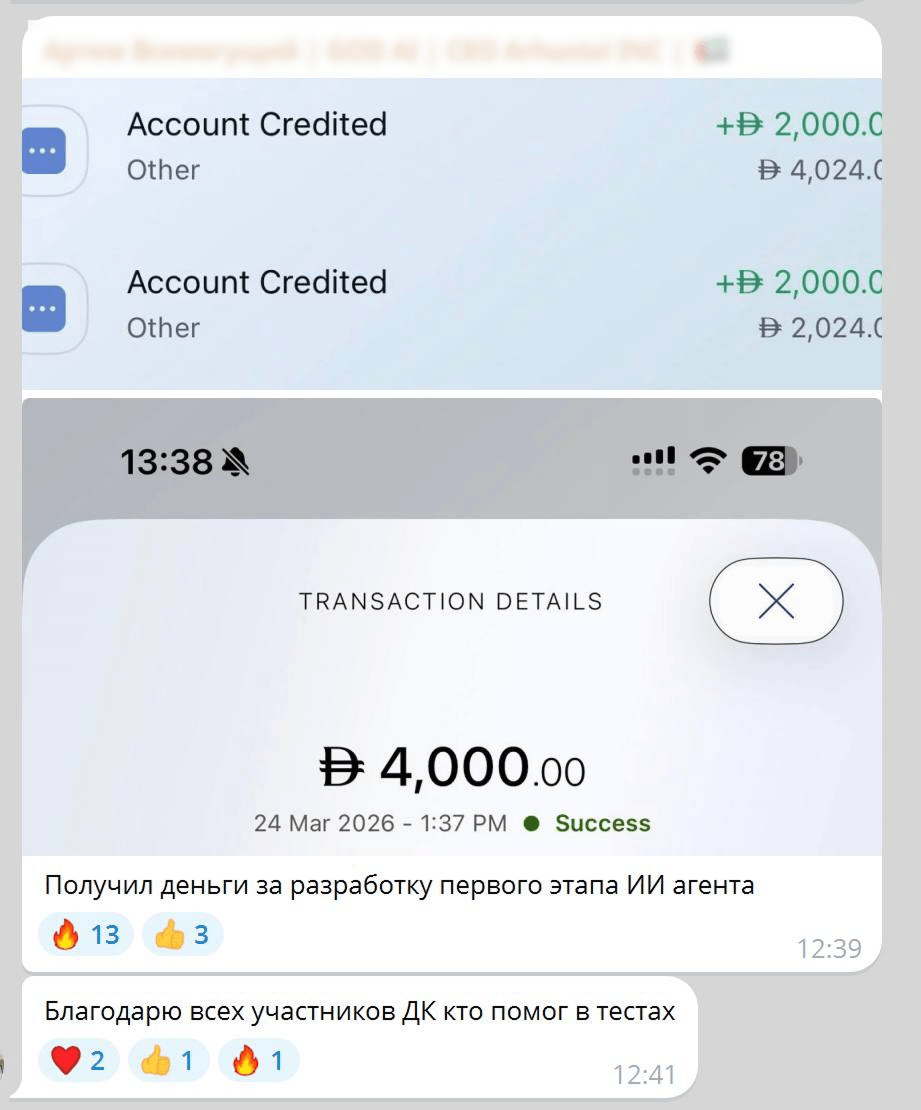
Task: Tap the fire reaction with 13 votes
Action: (86, 935)
